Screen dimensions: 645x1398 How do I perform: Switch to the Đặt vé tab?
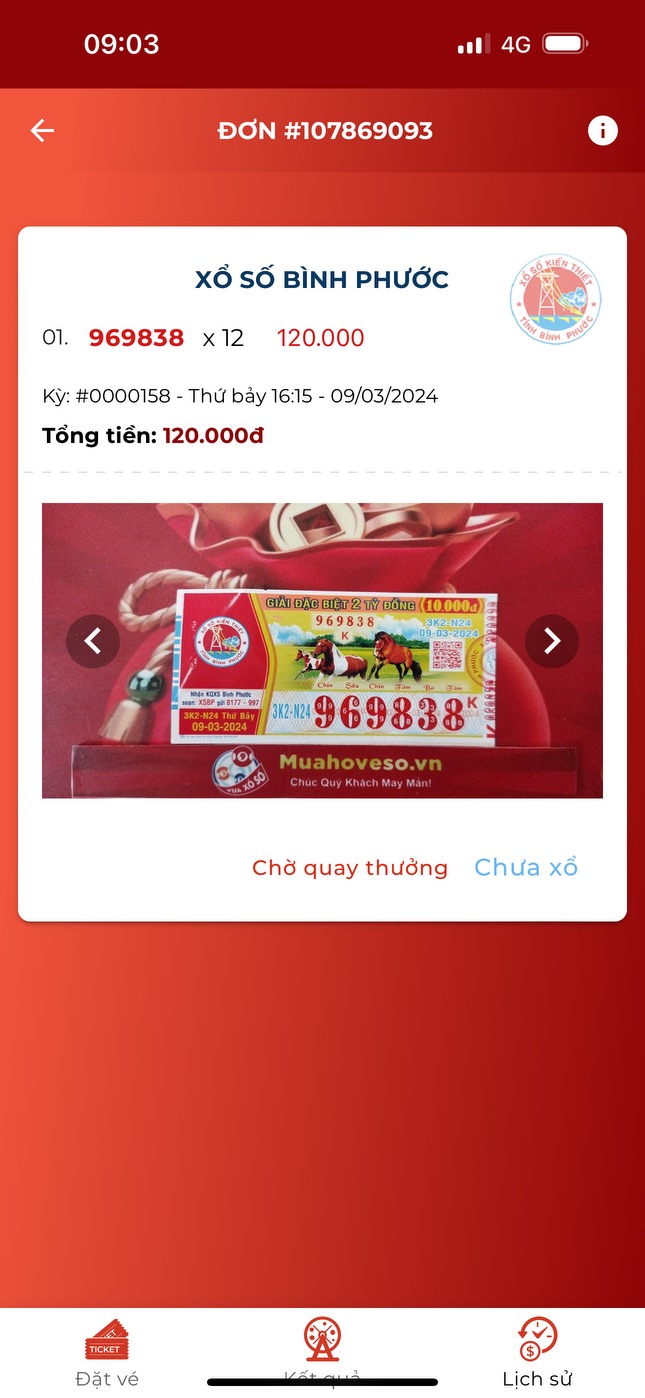(x=107, y=1352)
